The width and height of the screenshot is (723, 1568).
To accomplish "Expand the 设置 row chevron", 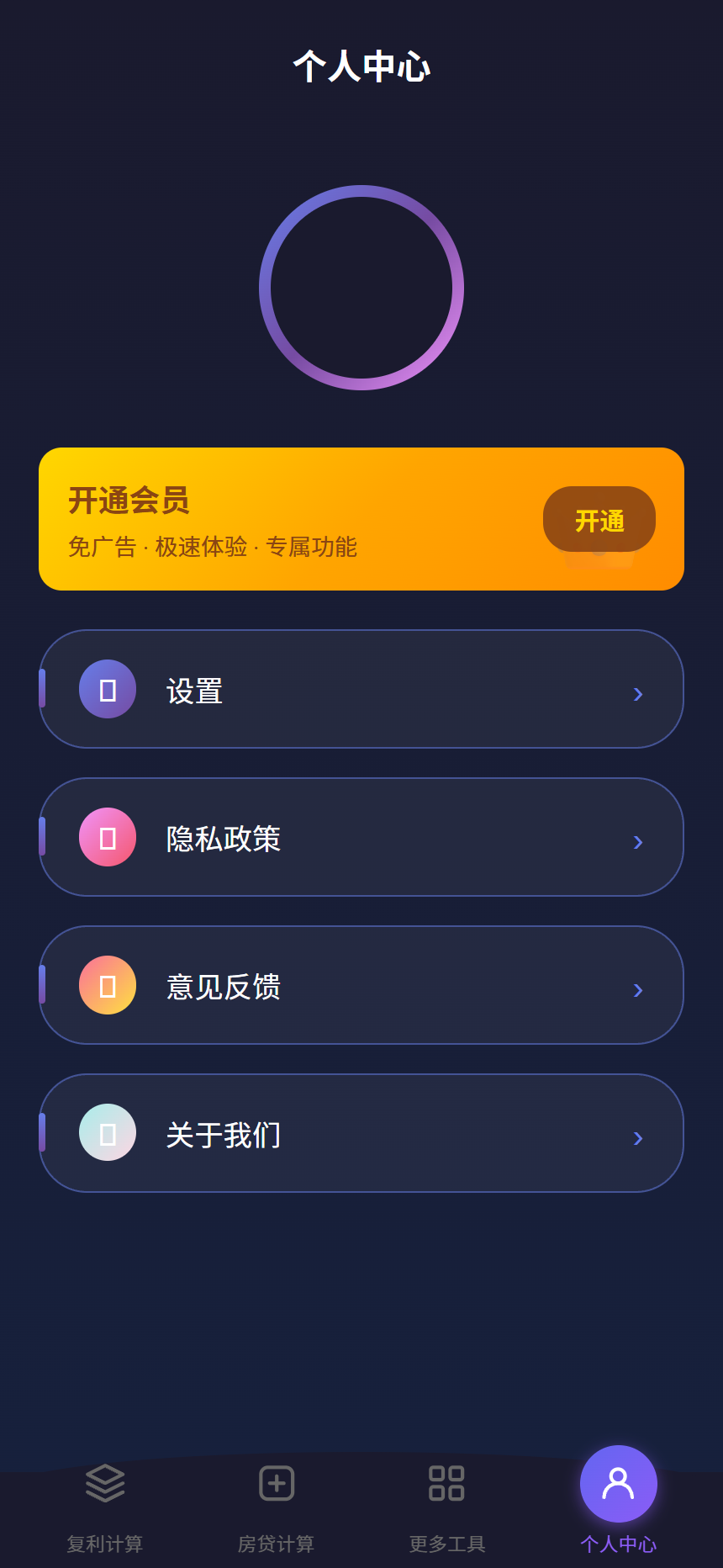I will coord(637,694).
